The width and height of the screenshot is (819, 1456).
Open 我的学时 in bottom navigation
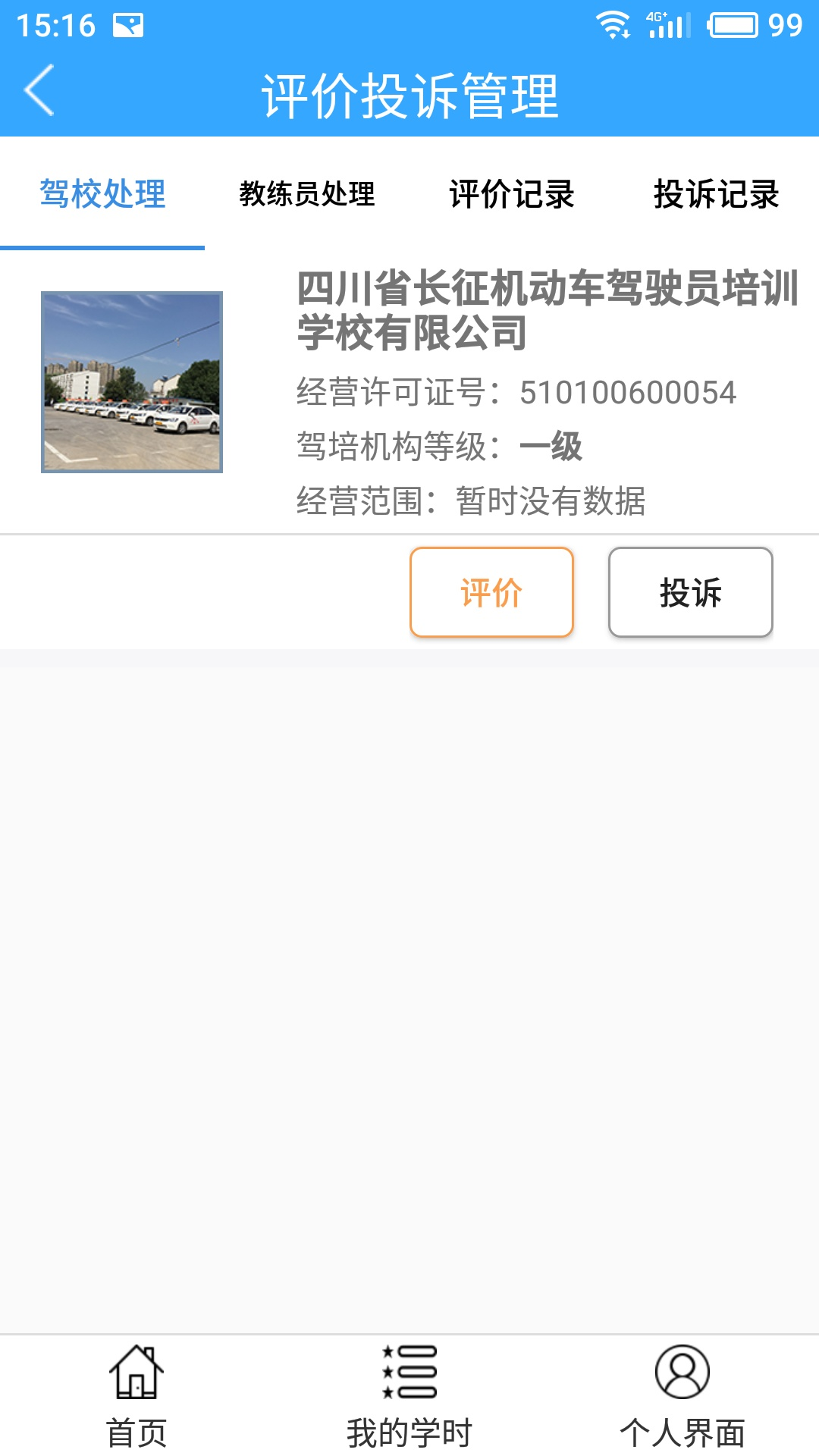pyautogui.click(x=409, y=1395)
